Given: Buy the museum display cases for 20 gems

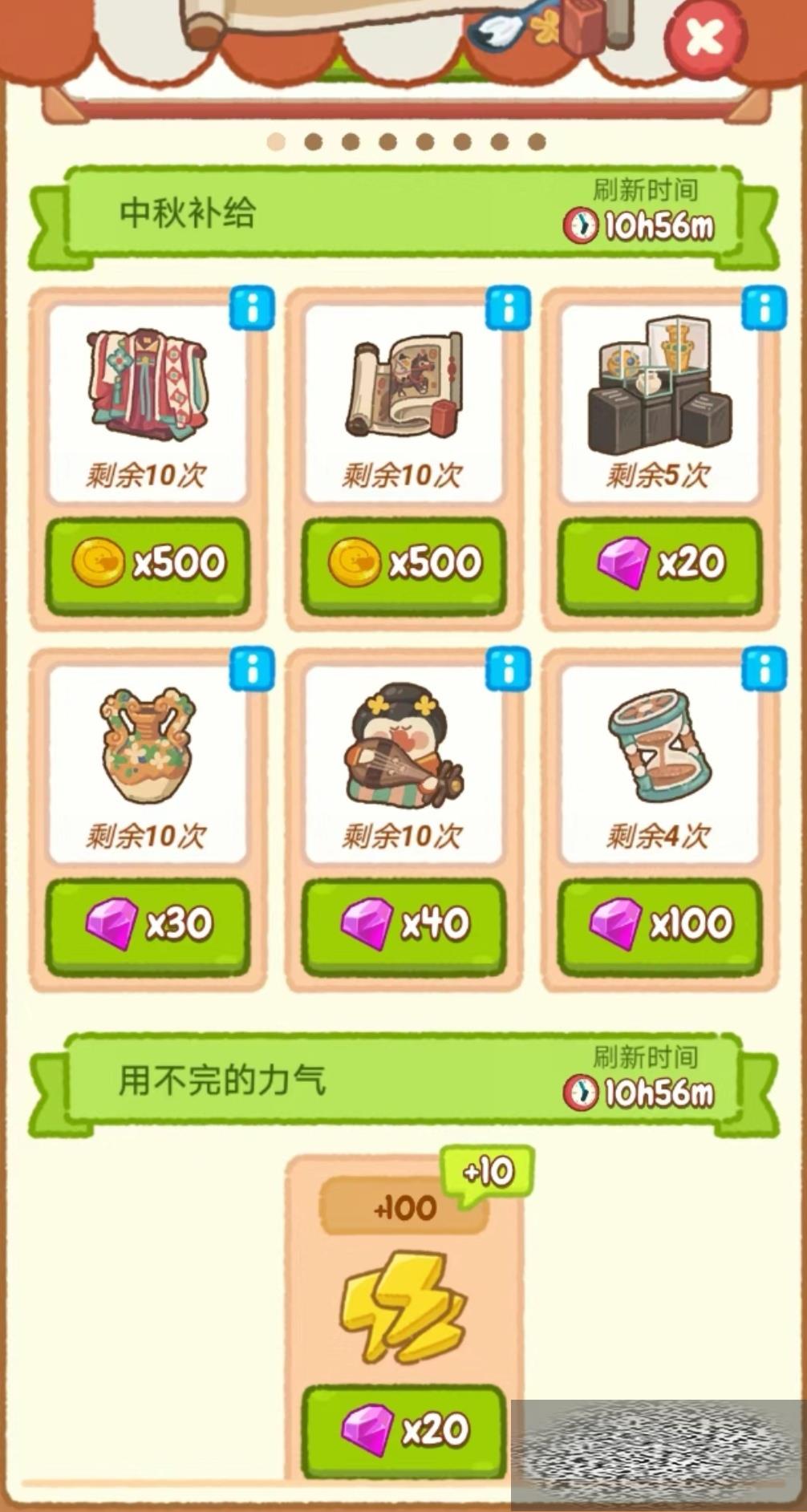Looking at the screenshot, I should [659, 564].
